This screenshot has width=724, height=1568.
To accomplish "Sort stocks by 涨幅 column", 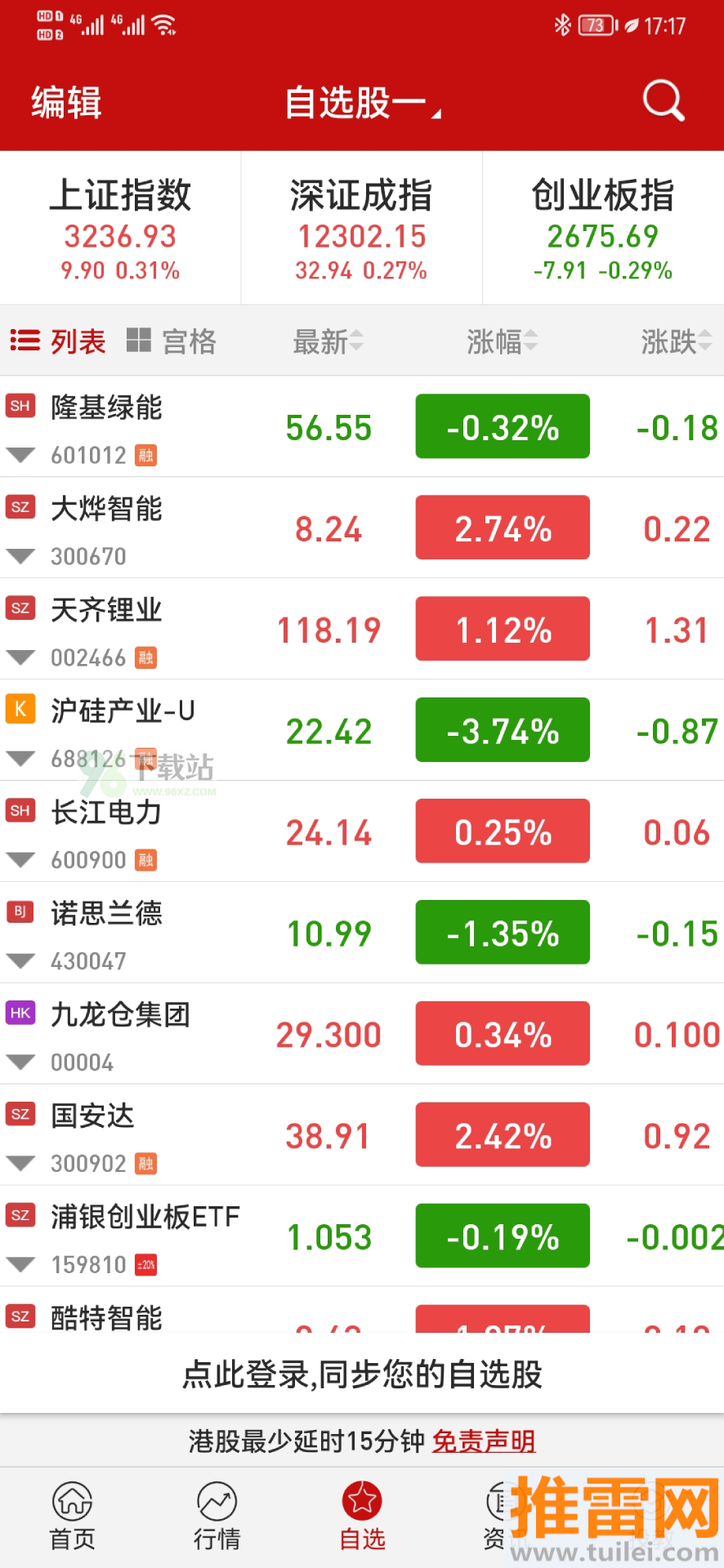I will pyautogui.click(x=503, y=341).
